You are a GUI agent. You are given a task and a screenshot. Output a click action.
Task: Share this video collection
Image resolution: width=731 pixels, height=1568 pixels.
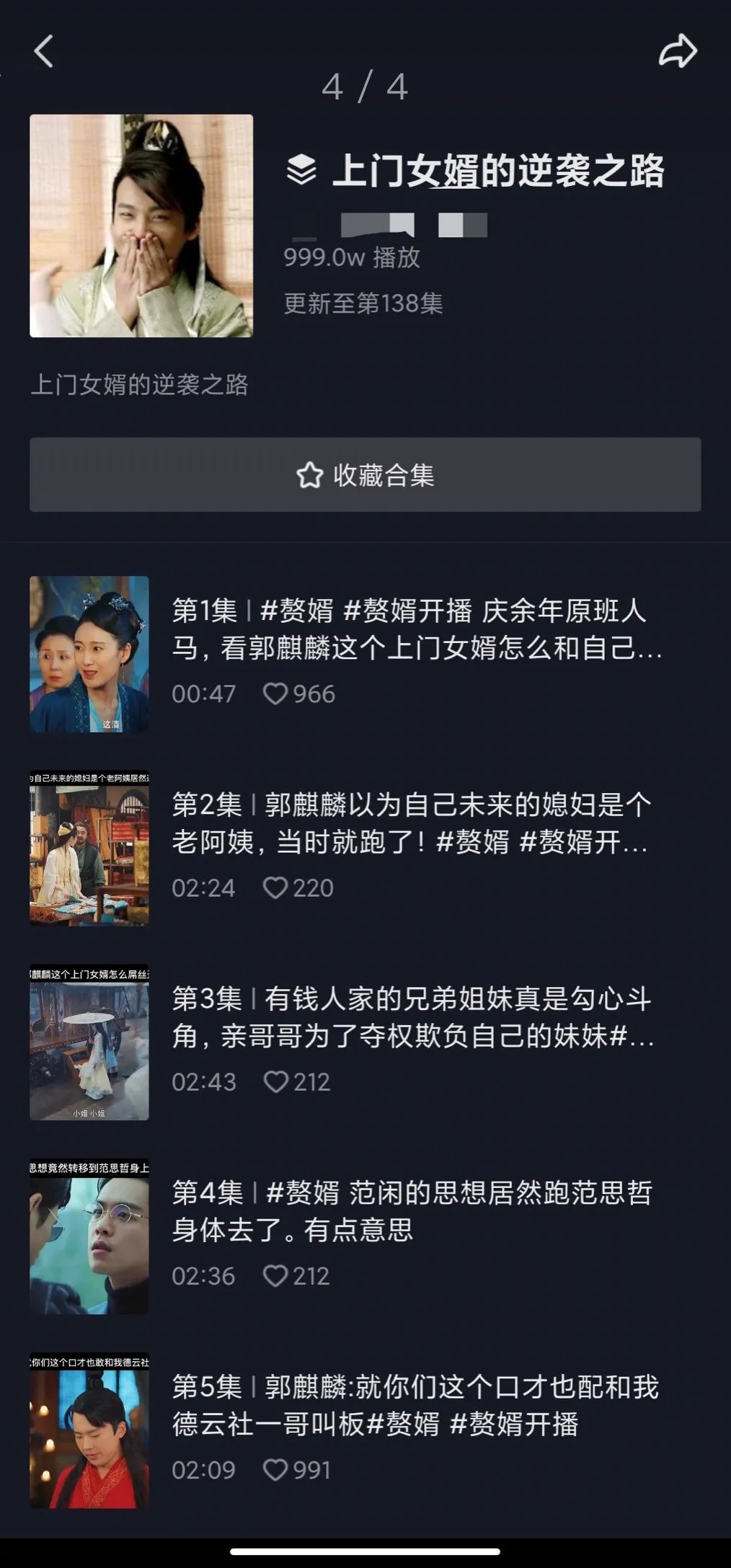678,52
